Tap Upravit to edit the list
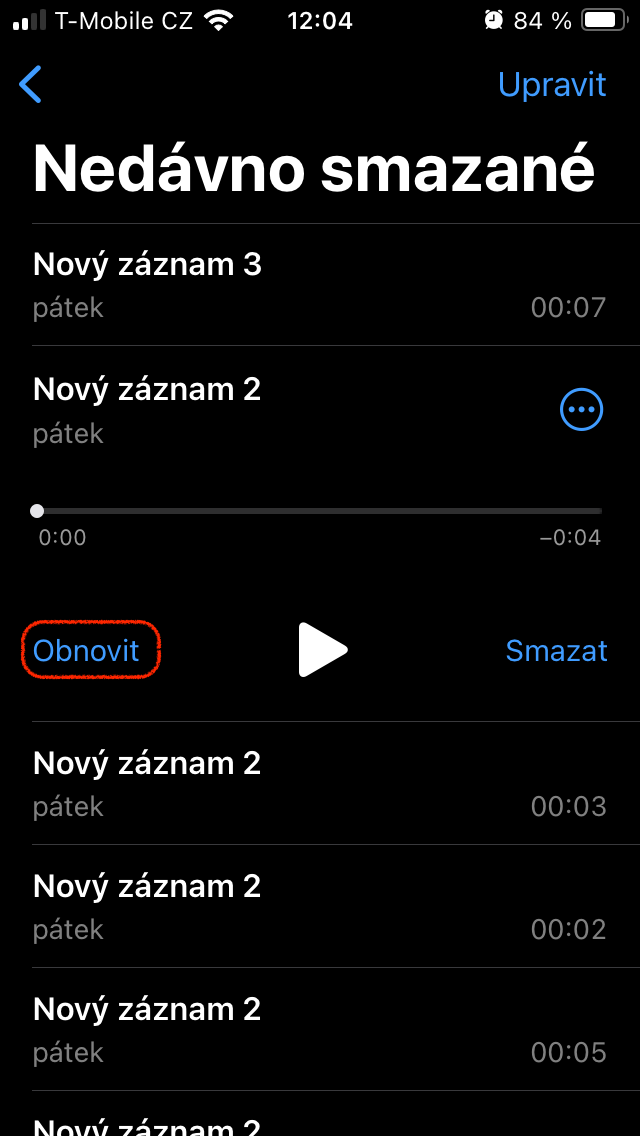The height and width of the screenshot is (1136, 640). click(x=552, y=85)
